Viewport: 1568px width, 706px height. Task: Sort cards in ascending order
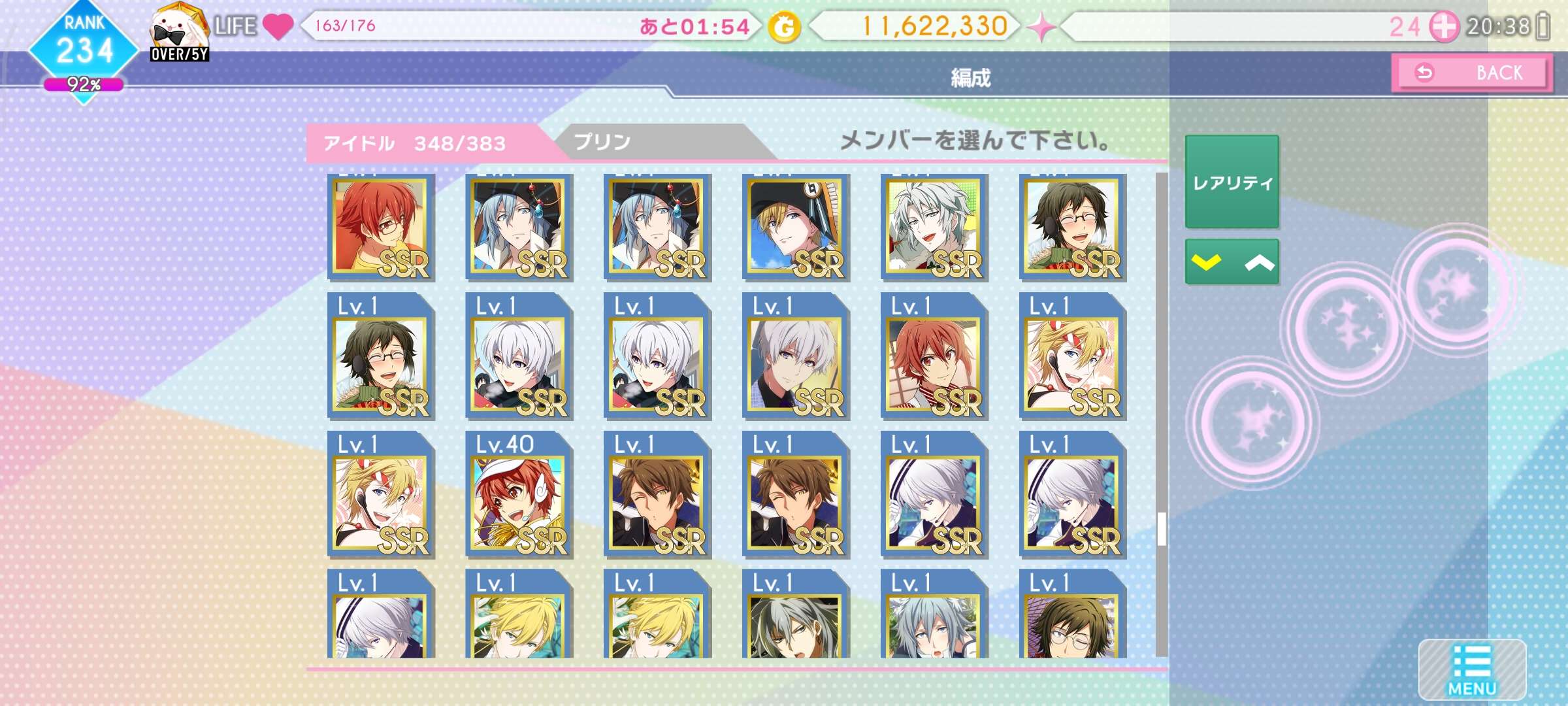tap(1259, 263)
